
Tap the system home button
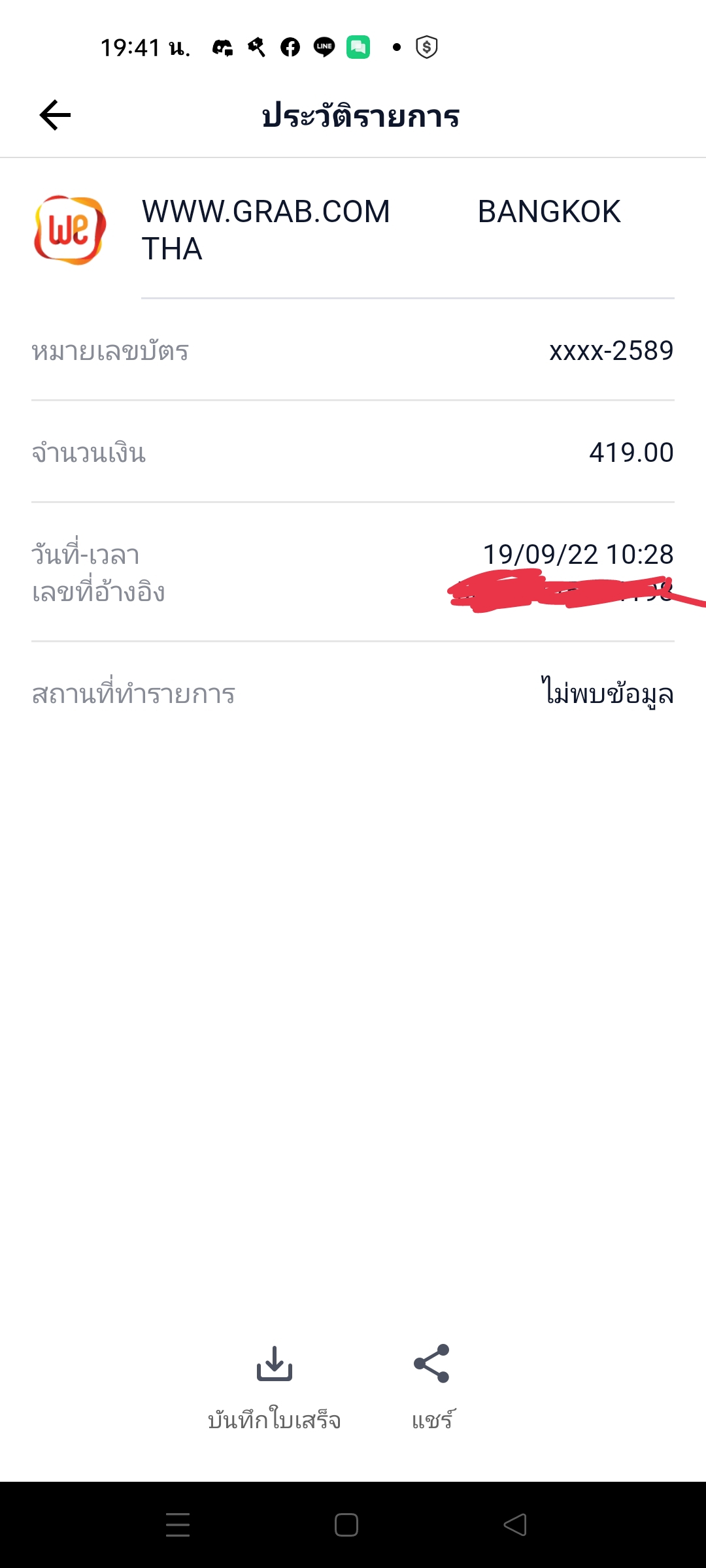346,1525
